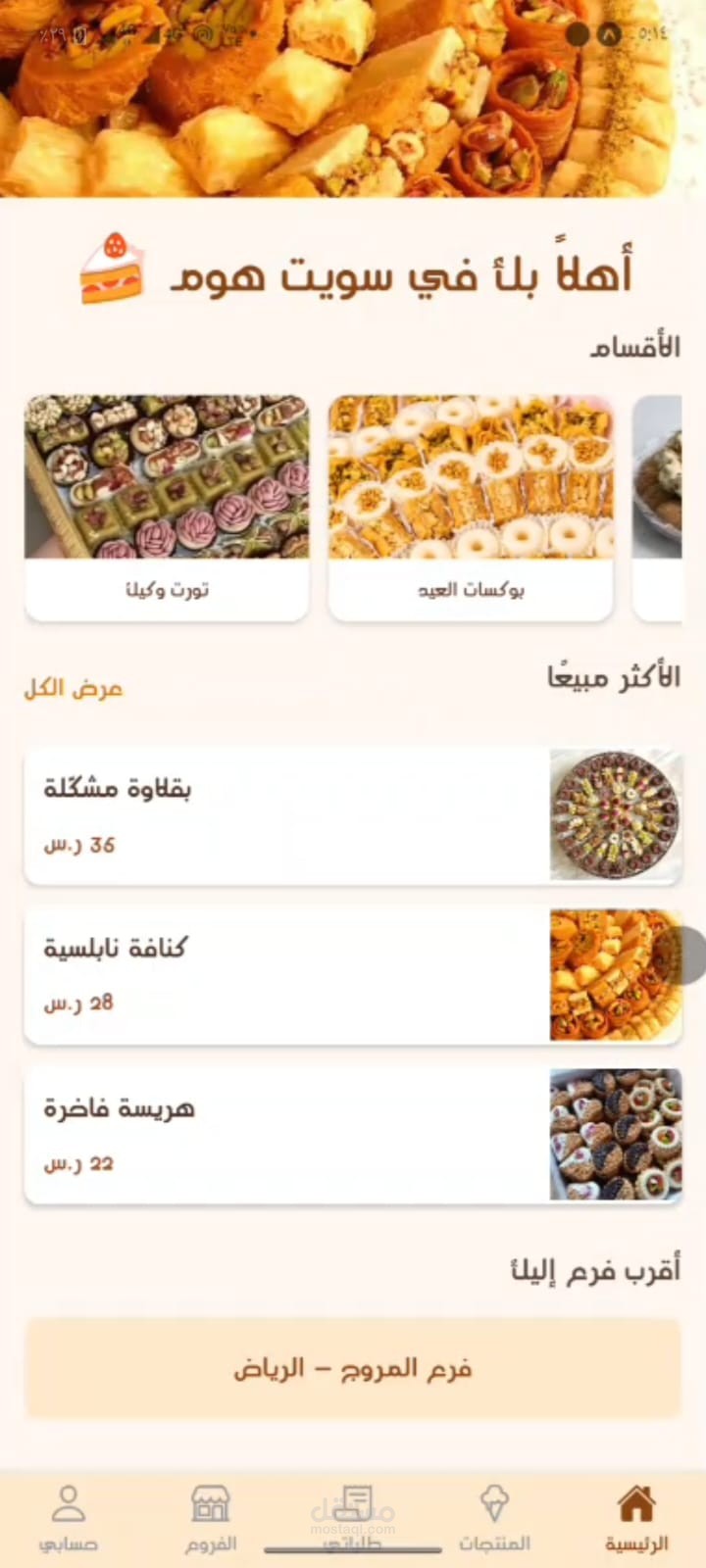
Task: Go to the المنتجات tab
Action: [x=494, y=1518]
